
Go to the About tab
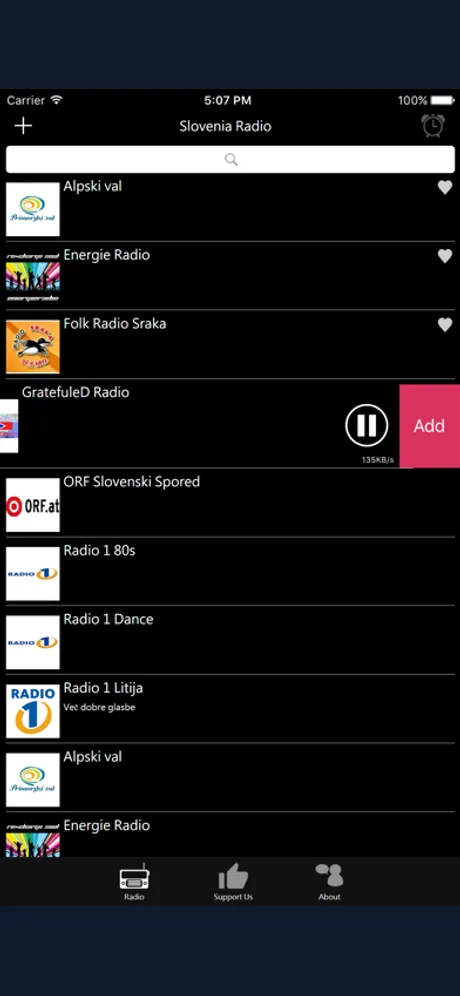[329, 882]
